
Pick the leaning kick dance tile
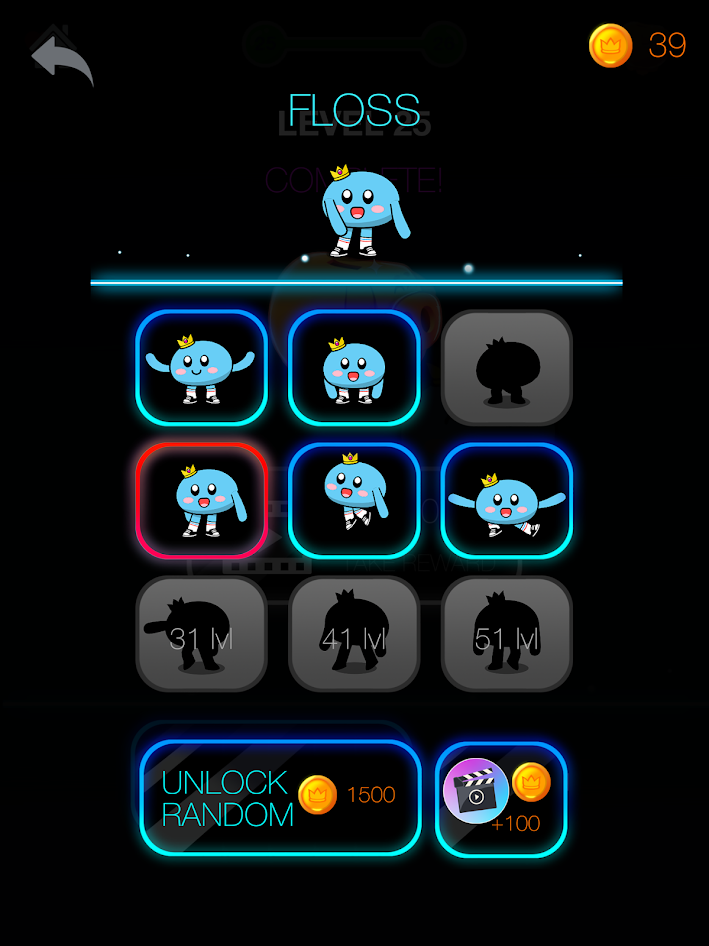pyautogui.click(x=354, y=500)
